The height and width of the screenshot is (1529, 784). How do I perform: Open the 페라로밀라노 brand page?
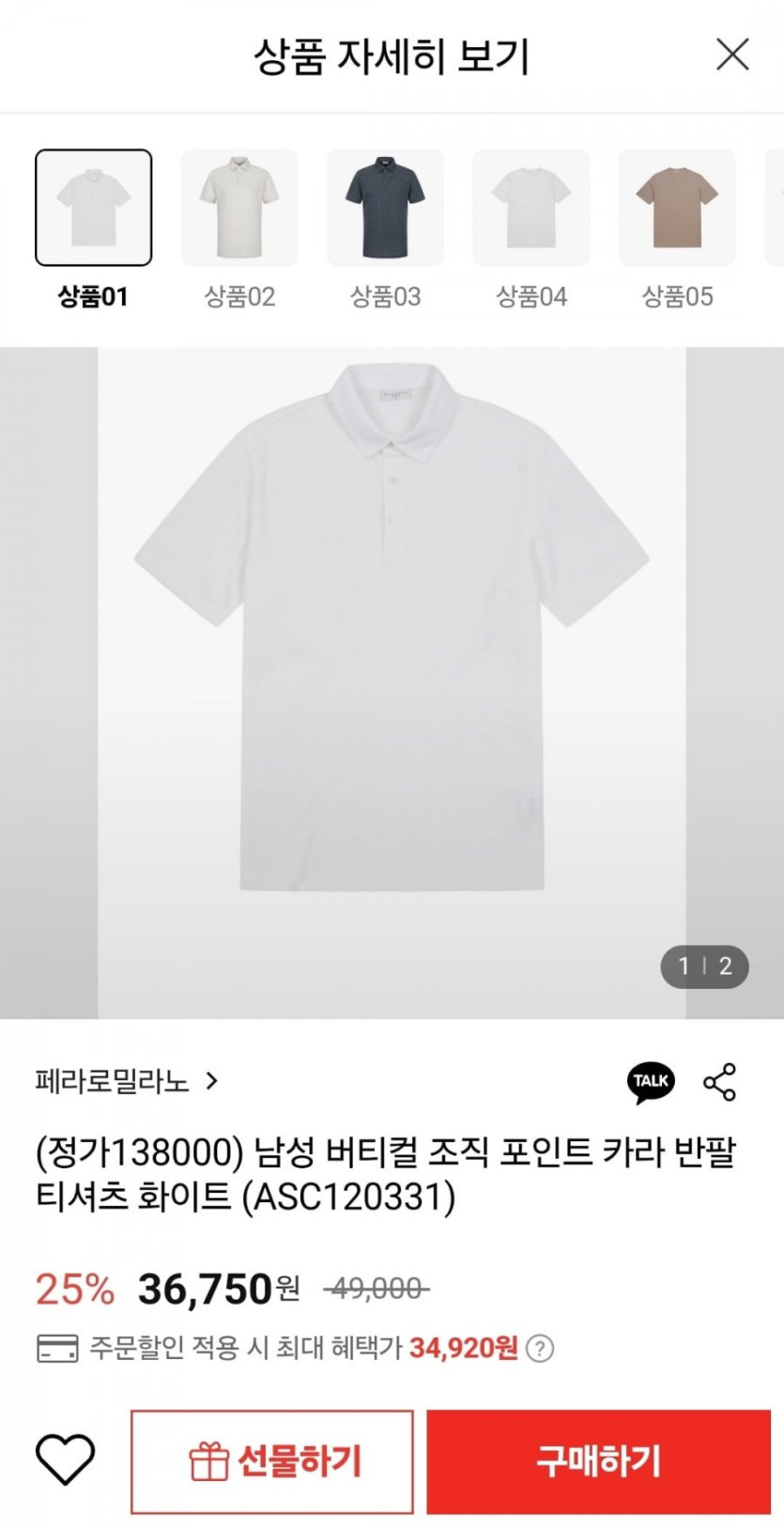click(127, 1081)
